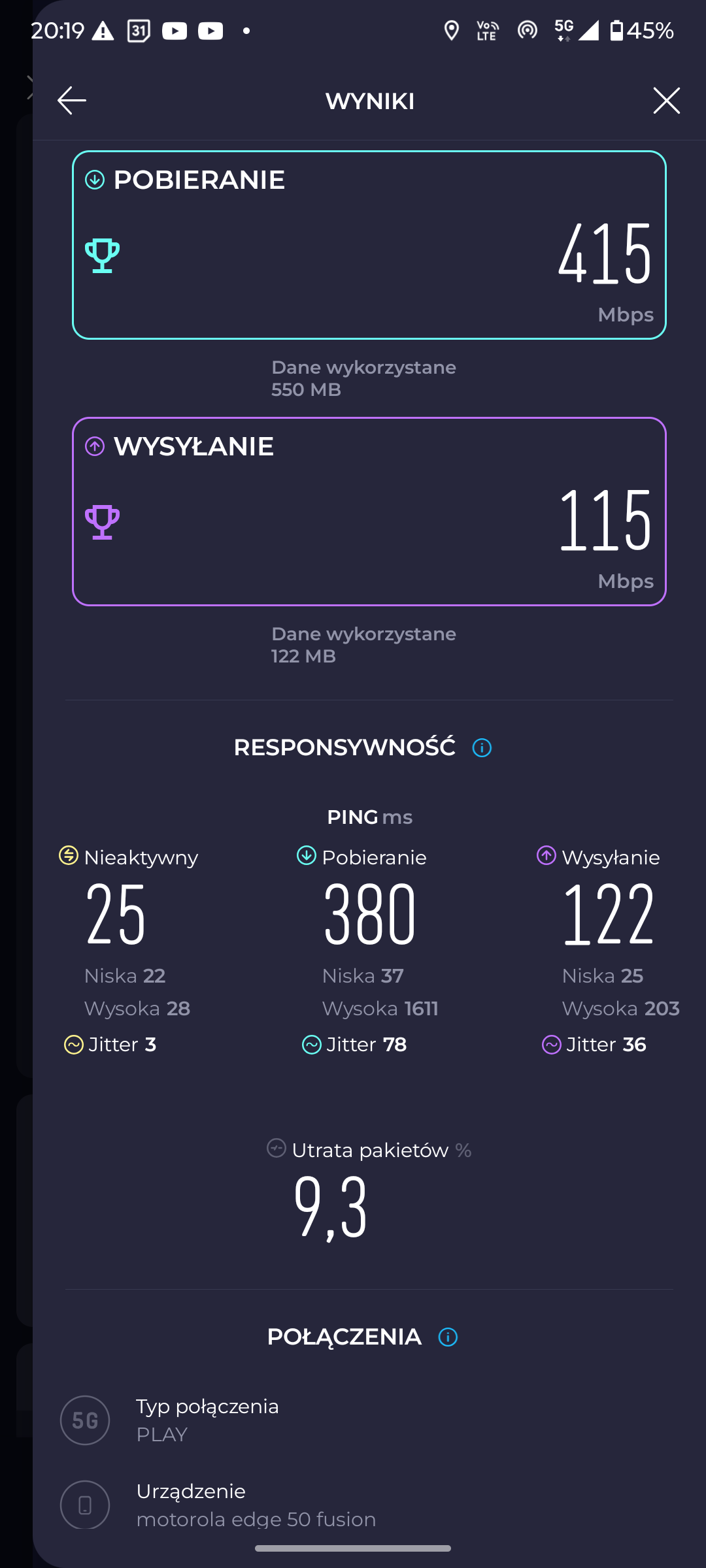Open the info icon next to Połączenia
This screenshot has height=1568, width=706.
click(x=448, y=1337)
